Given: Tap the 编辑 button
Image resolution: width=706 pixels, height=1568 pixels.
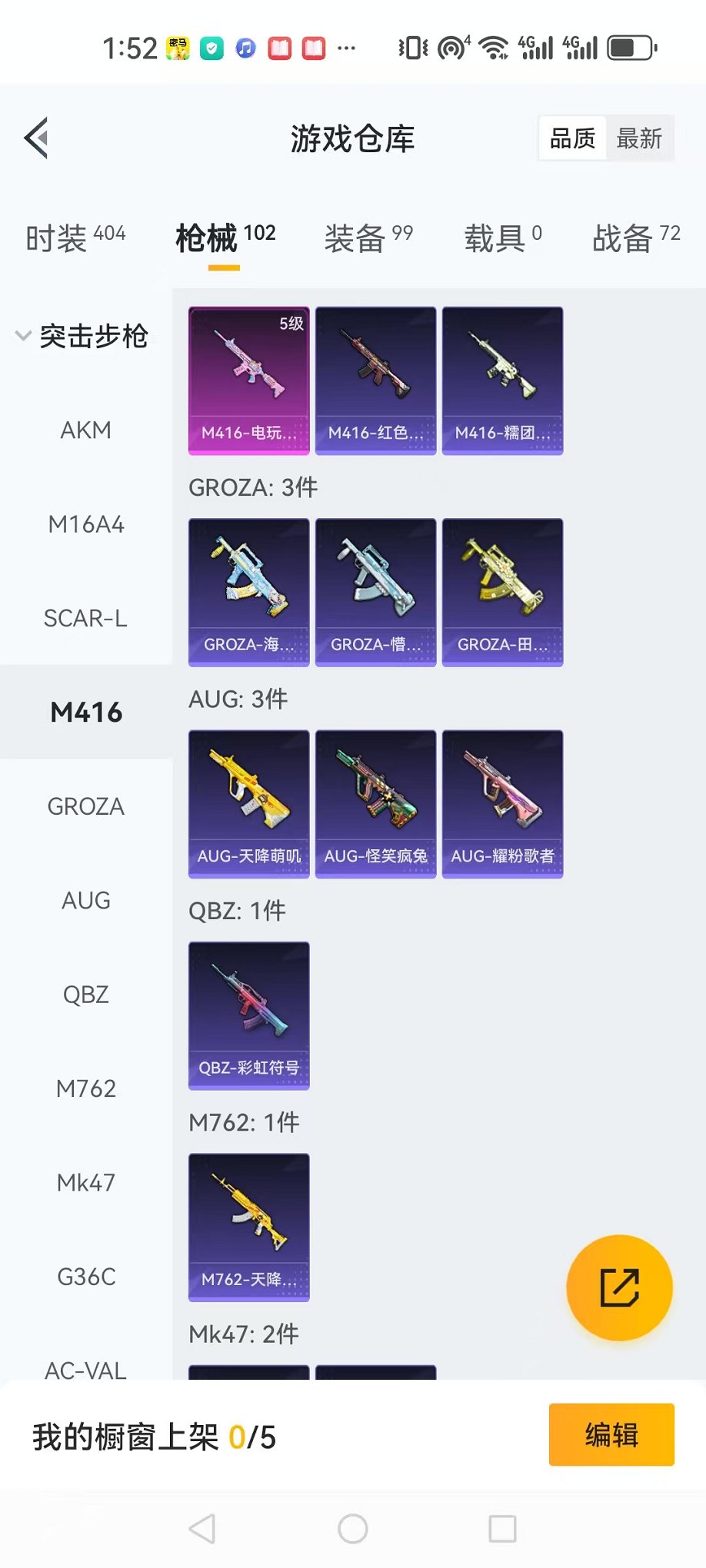Looking at the screenshot, I should click(x=611, y=1434).
